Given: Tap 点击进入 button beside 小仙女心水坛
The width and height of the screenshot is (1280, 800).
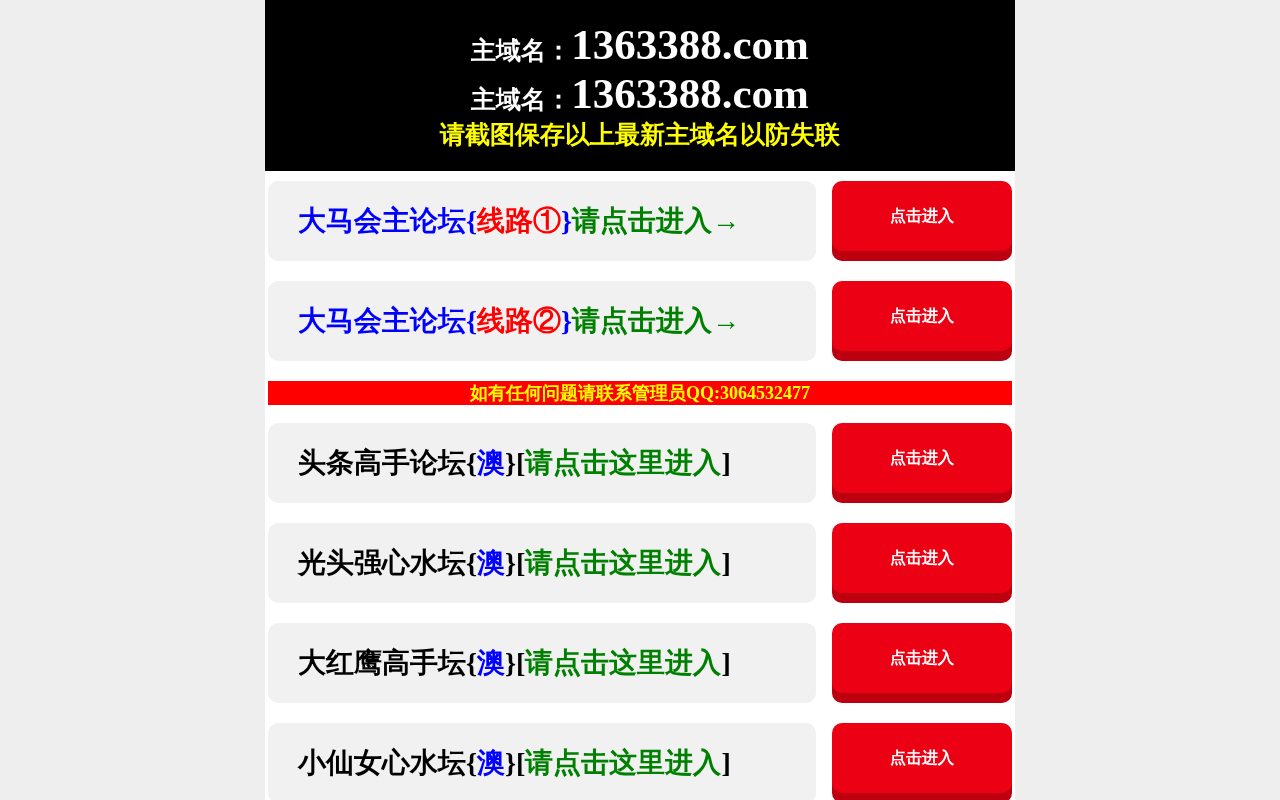Looking at the screenshot, I should (921, 759).
